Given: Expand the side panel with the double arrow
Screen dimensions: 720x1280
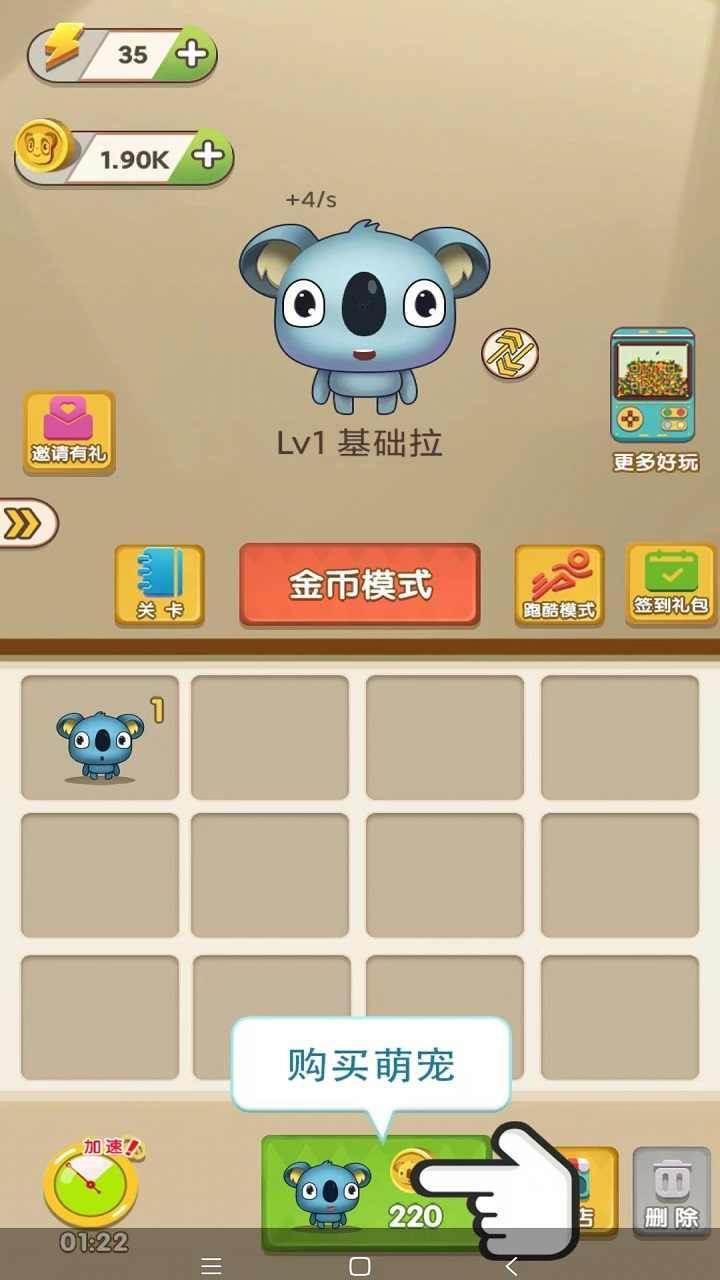Looking at the screenshot, I should click(x=27, y=523).
